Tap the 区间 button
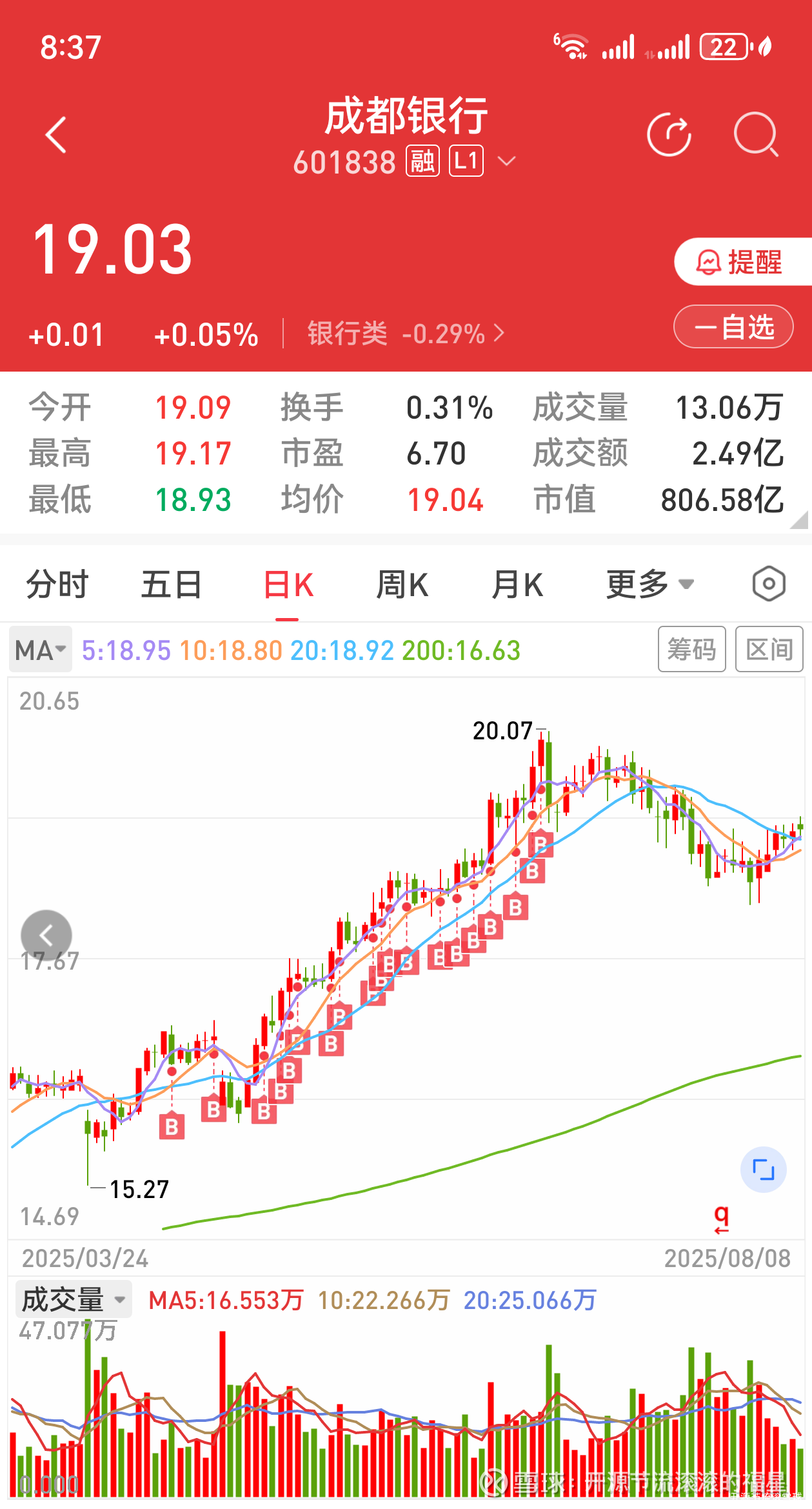The image size is (812, 1509). pos(769,649)
